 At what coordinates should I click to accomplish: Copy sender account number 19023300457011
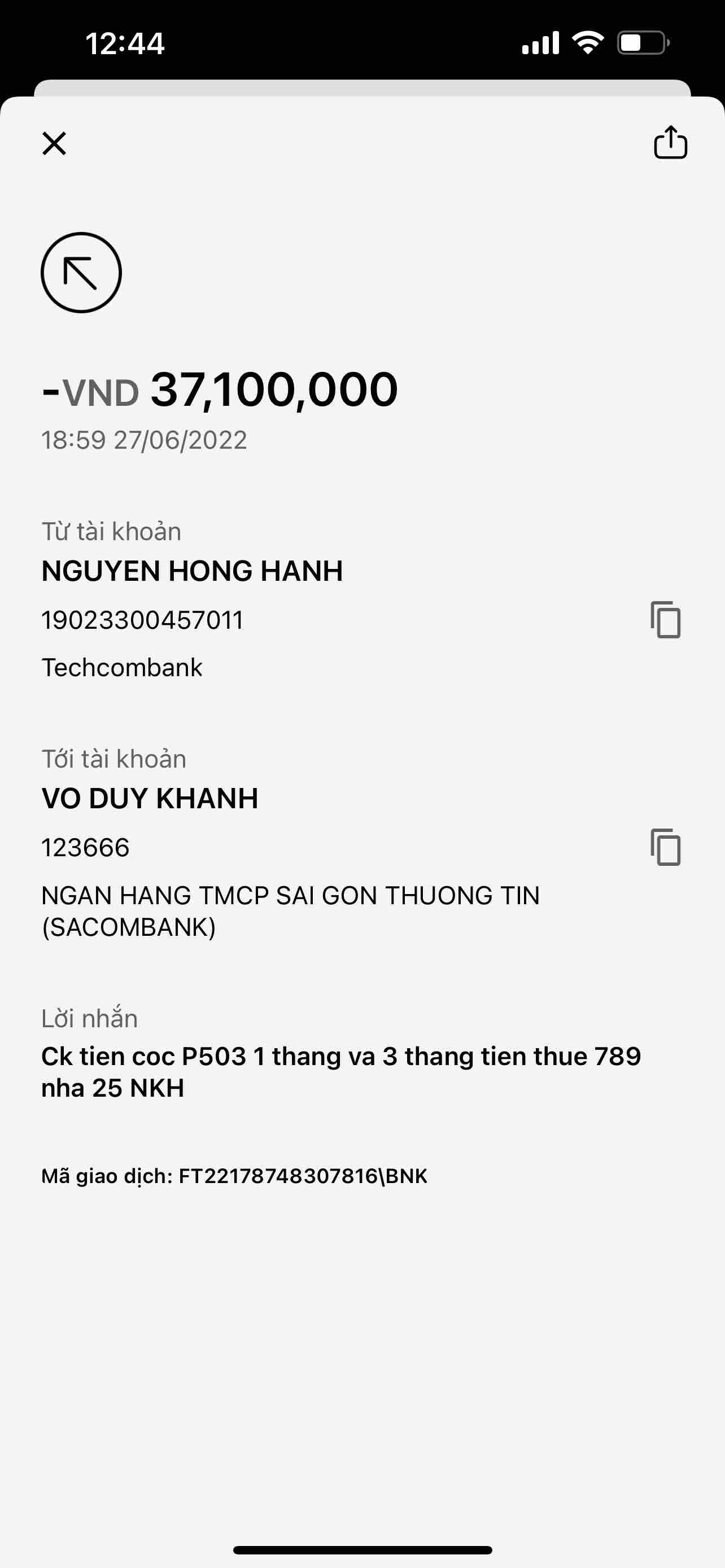coord(665,620)
